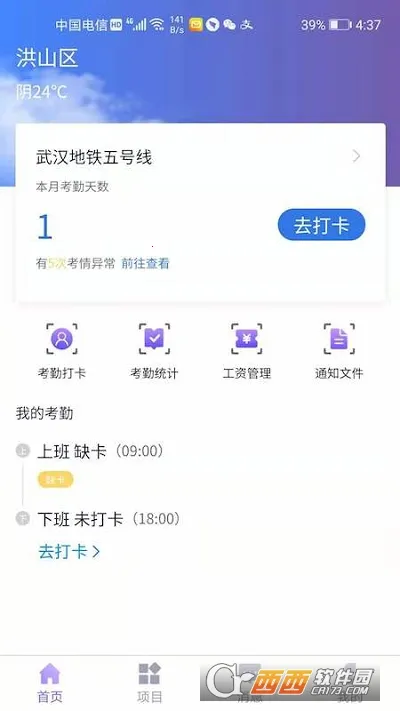Open 考勤统计 shortcut

(x=154, y=351)
